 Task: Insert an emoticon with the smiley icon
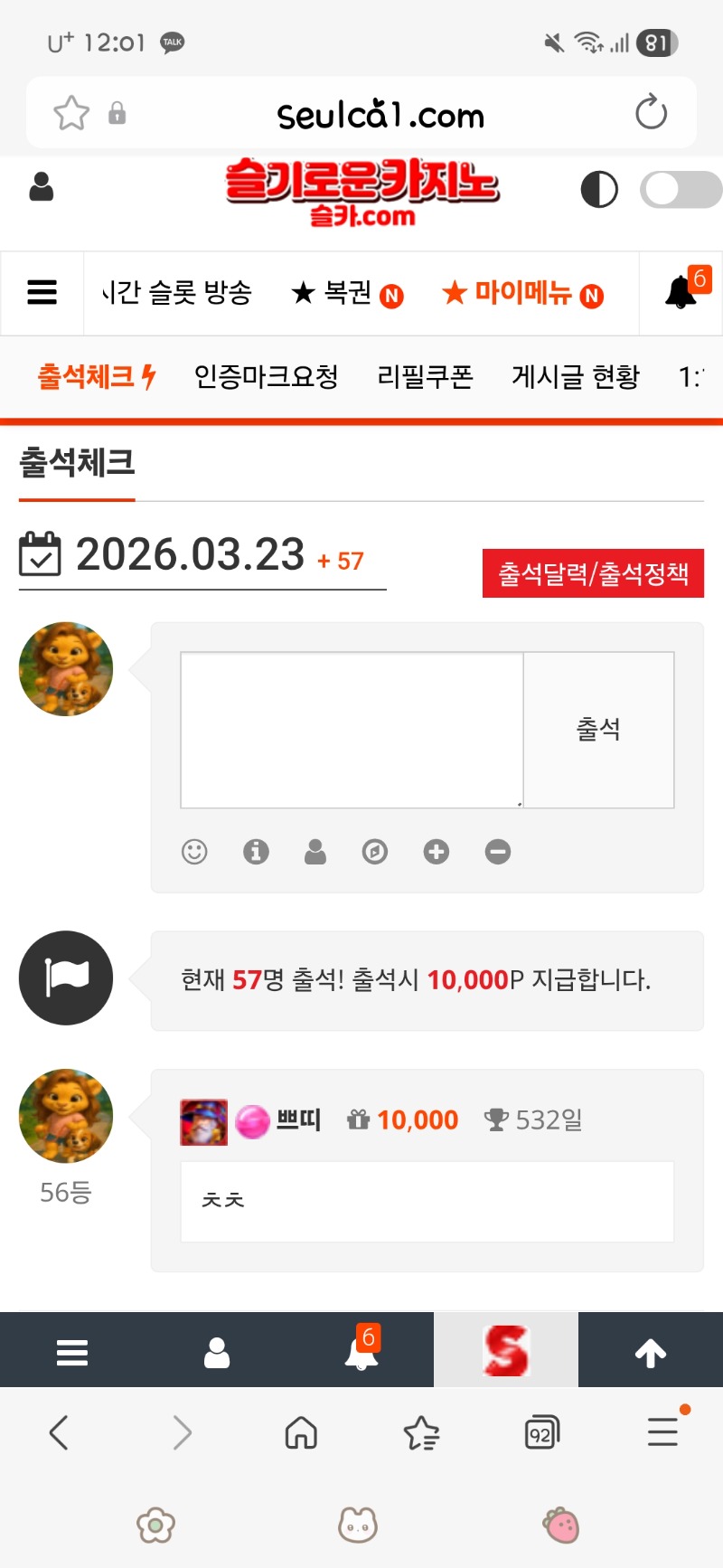pos(194,852)
